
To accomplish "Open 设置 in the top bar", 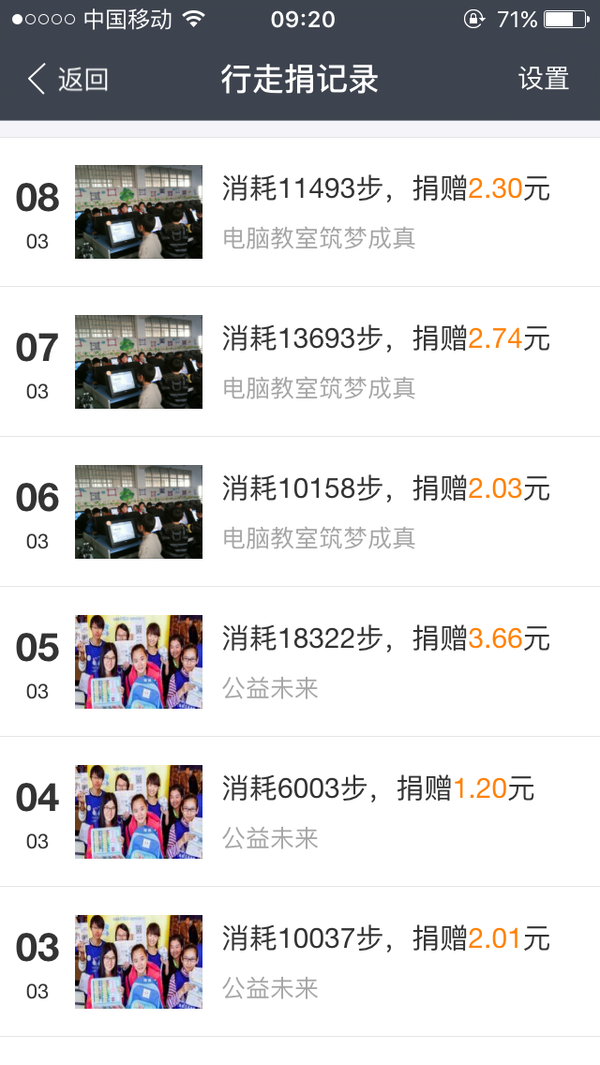I will [x=543, y=79].
